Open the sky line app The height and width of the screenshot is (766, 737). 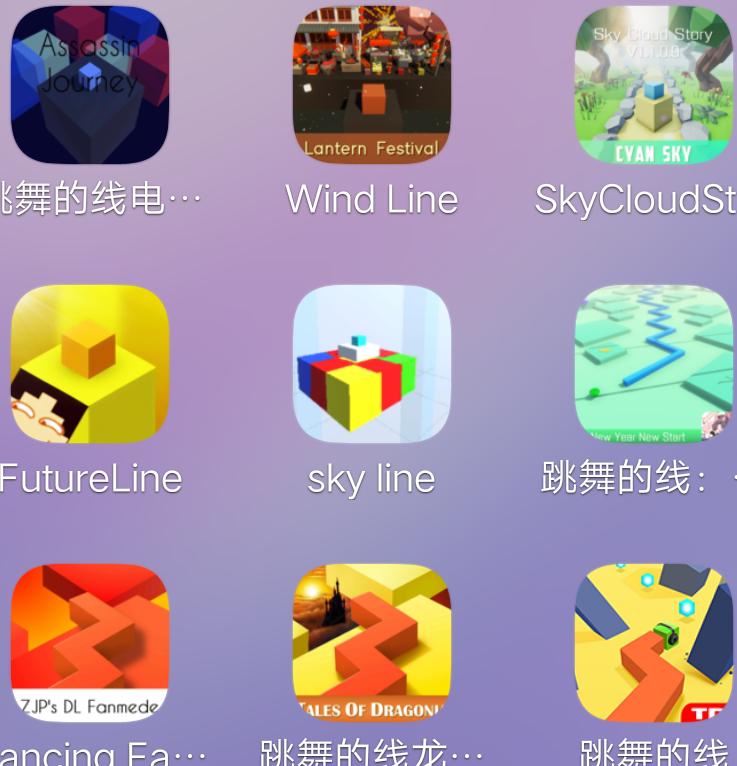coord(371,364)
